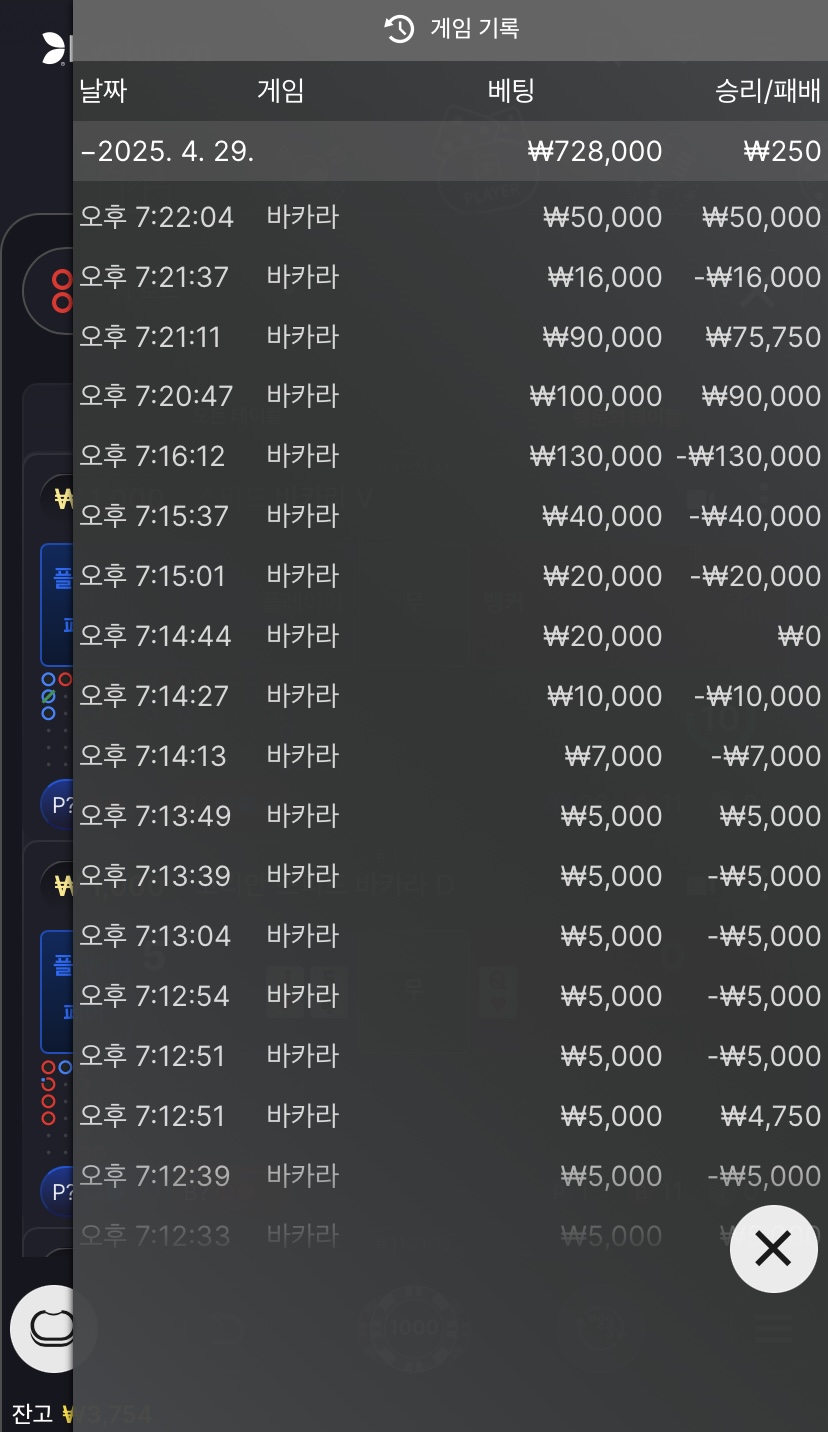828x1432 pixels.
Task: Select the 7:13:04 baccarat entry
Action: pyautogui.click(x=450, y=937)
